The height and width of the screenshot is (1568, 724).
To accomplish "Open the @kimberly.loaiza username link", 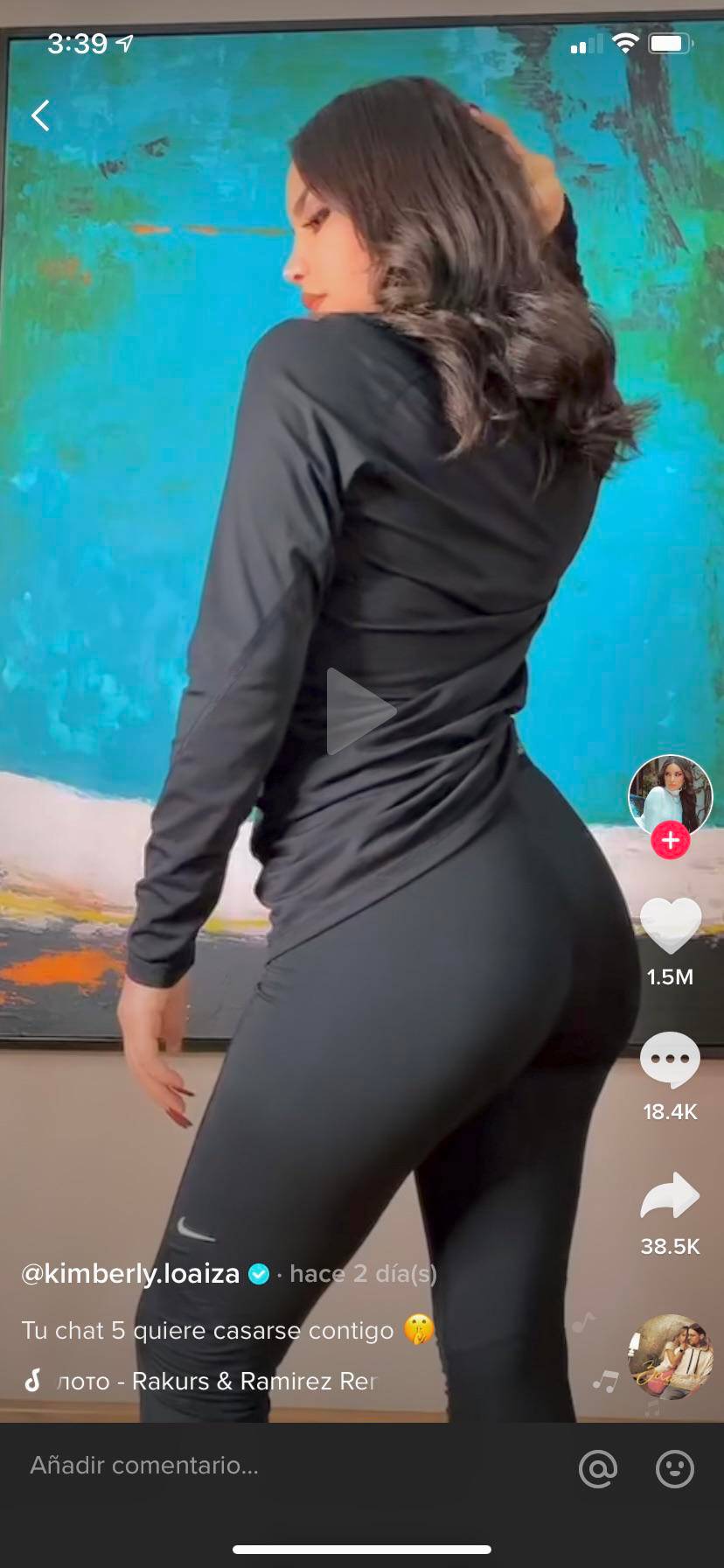I will pyautogui.click(x=130, y=1273).
